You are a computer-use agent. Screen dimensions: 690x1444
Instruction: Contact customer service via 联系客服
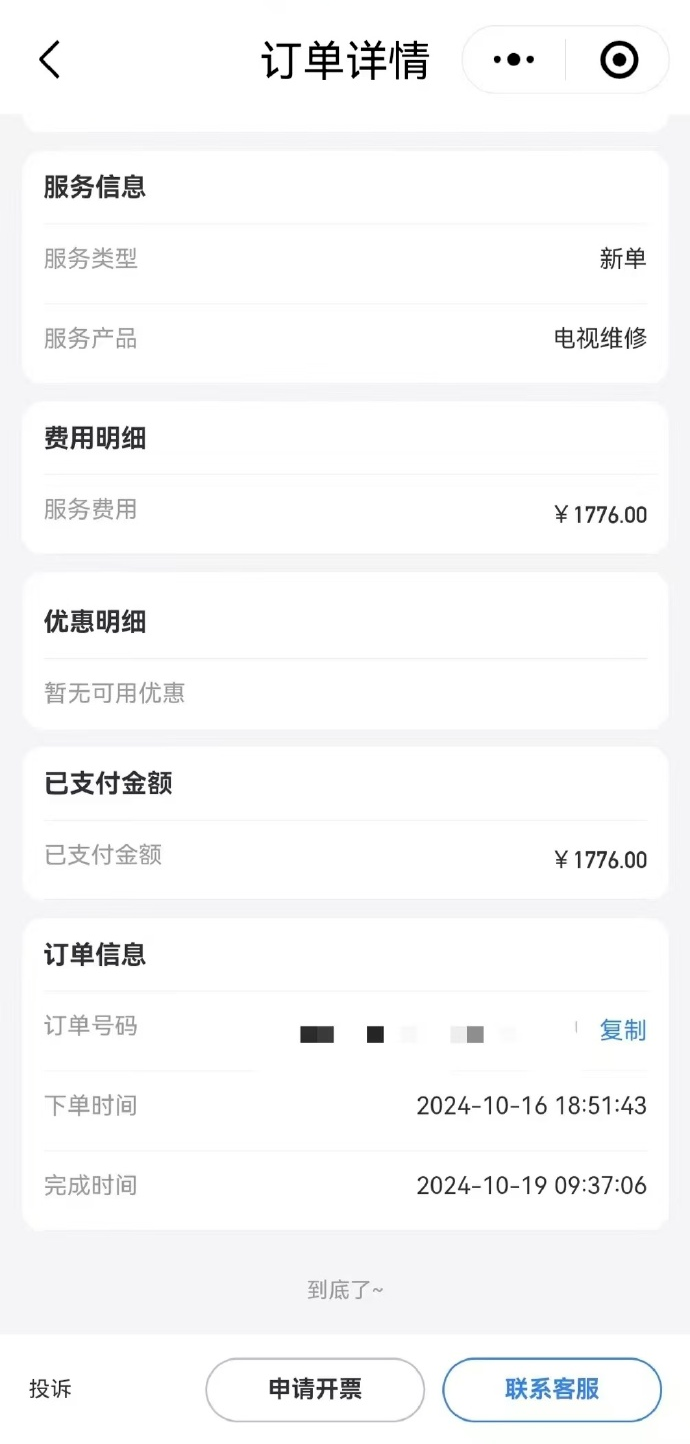coord(552,1389)
